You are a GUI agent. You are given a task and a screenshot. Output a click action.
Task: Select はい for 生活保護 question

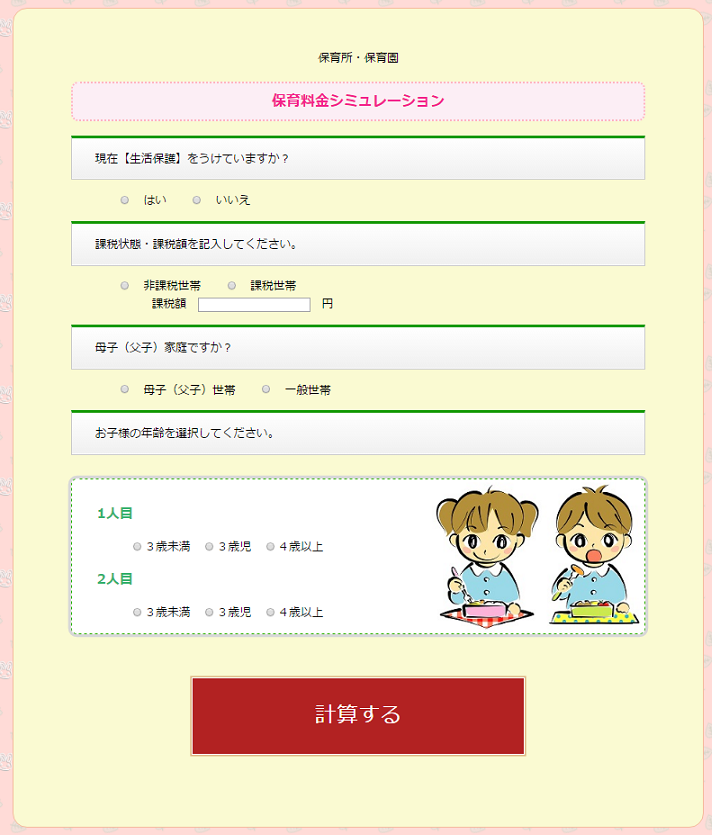tap(125, 200)
